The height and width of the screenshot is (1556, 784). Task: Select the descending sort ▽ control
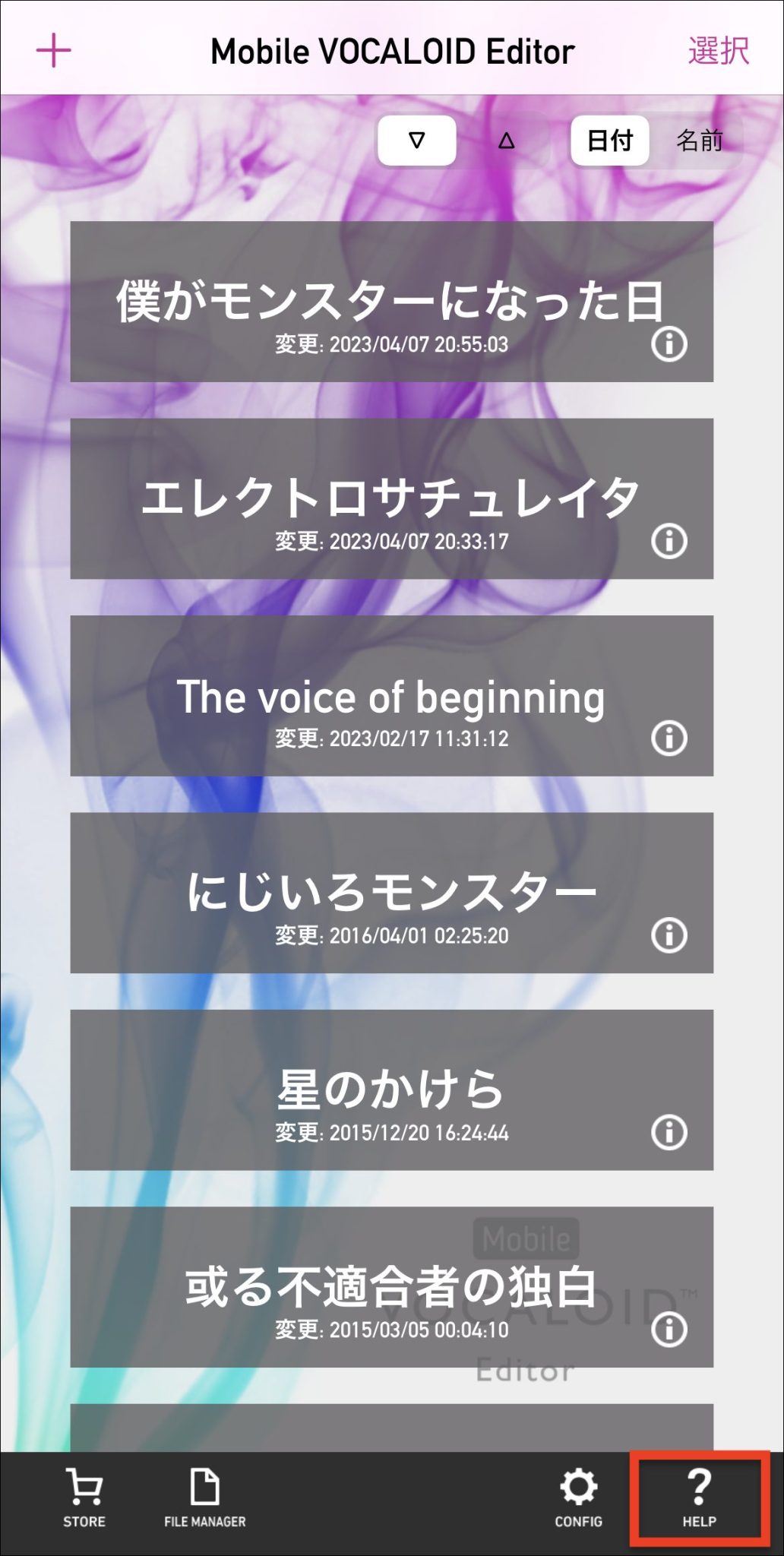click(416, 139)
